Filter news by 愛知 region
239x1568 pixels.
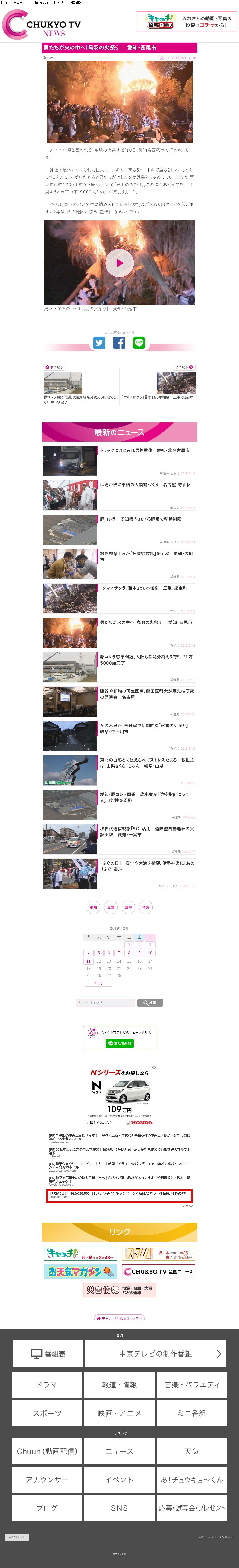93,908
